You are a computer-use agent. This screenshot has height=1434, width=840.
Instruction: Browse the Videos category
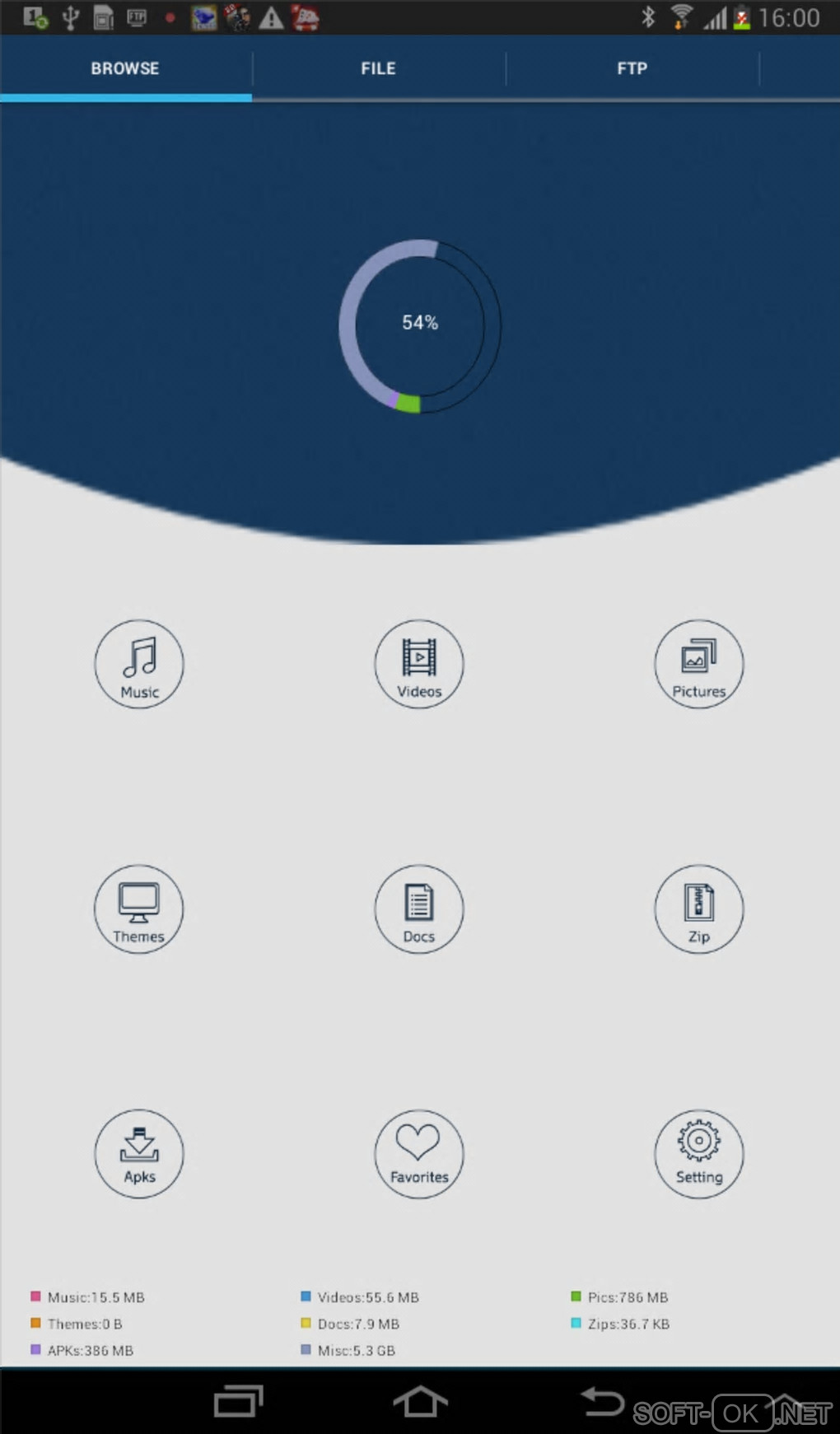(x=419, y=664)
